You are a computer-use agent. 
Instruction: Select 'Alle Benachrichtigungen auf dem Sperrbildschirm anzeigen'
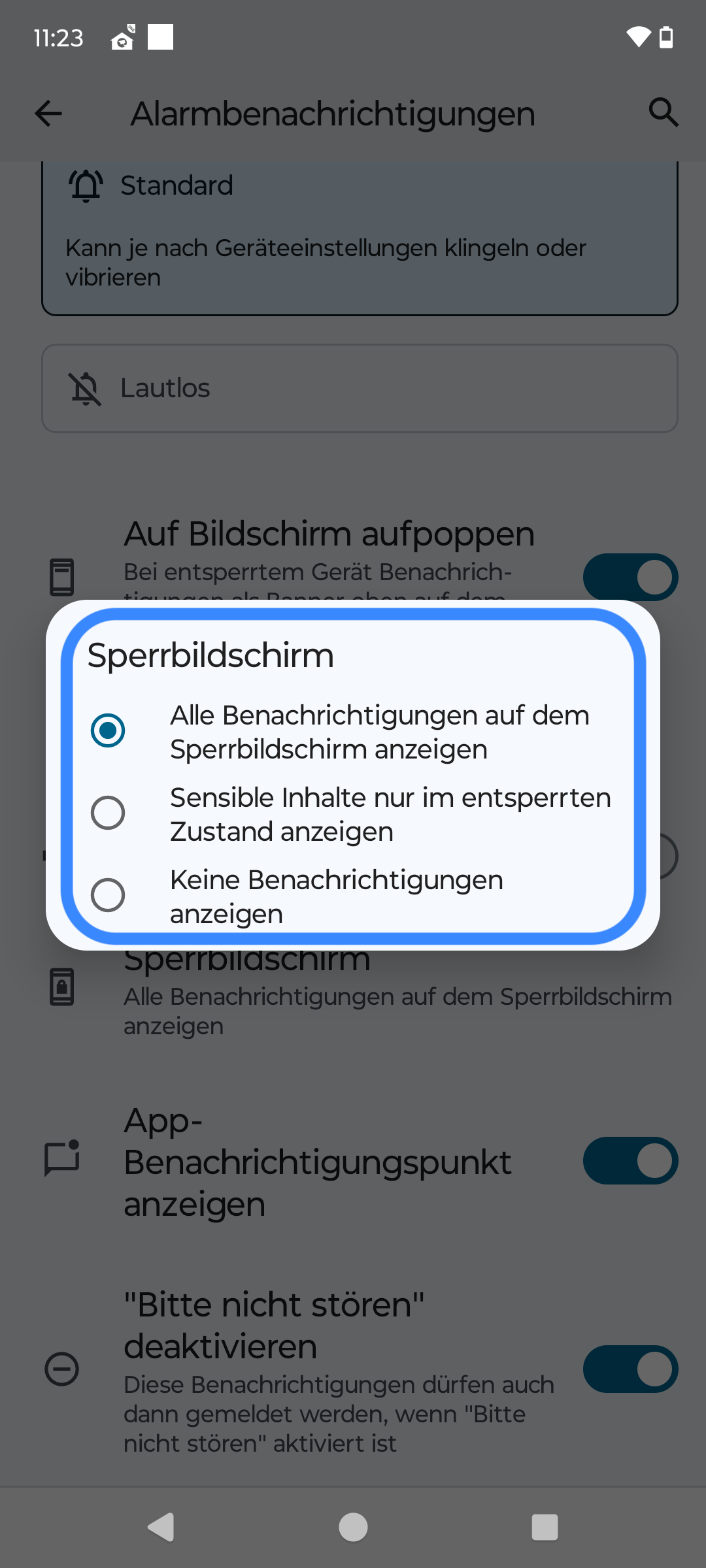tap(353, 732)
